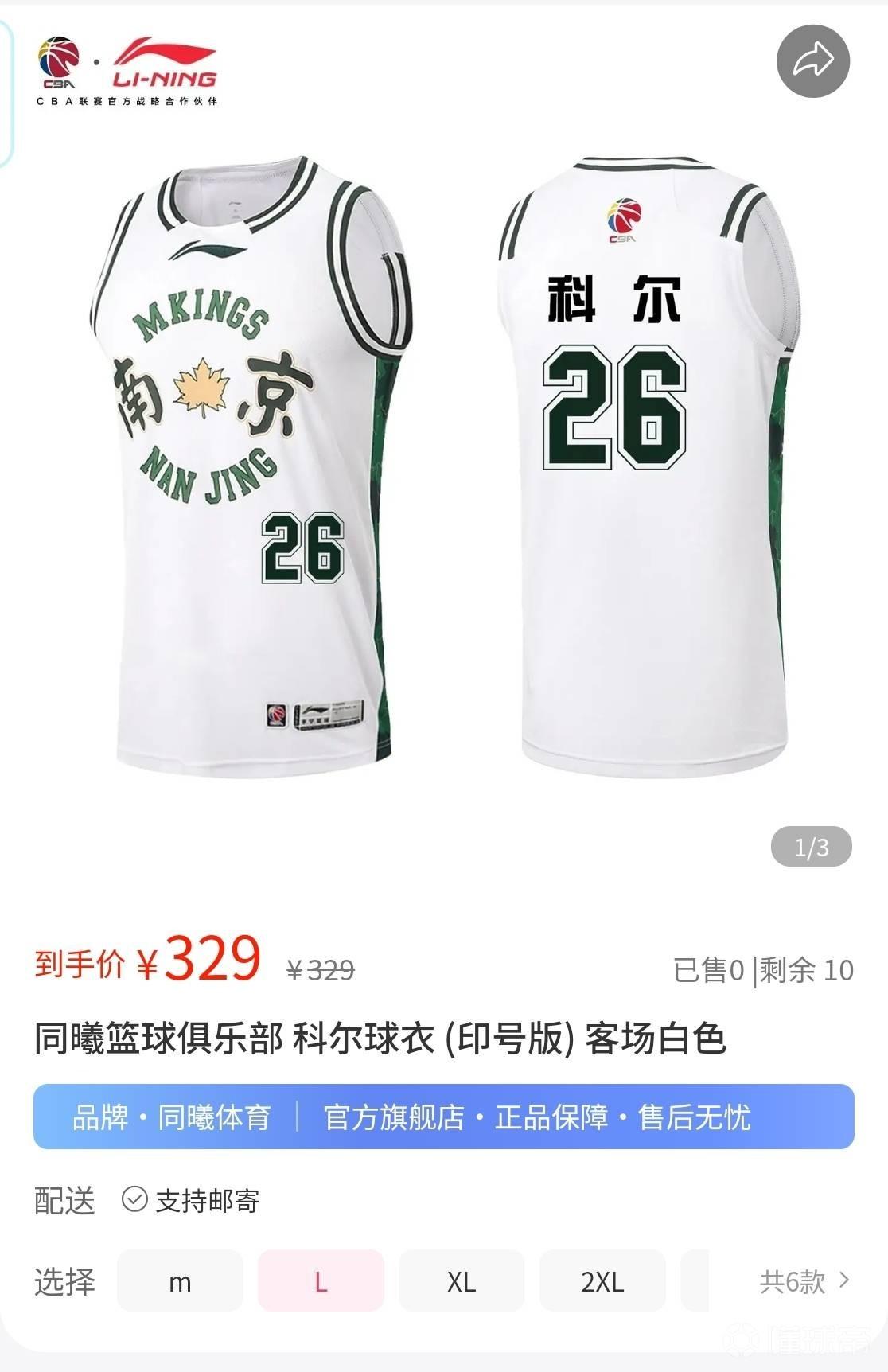The image size is (888, 1372).
Task: Choose the XL size option
Action: pyautogui.click(x=462, y=1282)
